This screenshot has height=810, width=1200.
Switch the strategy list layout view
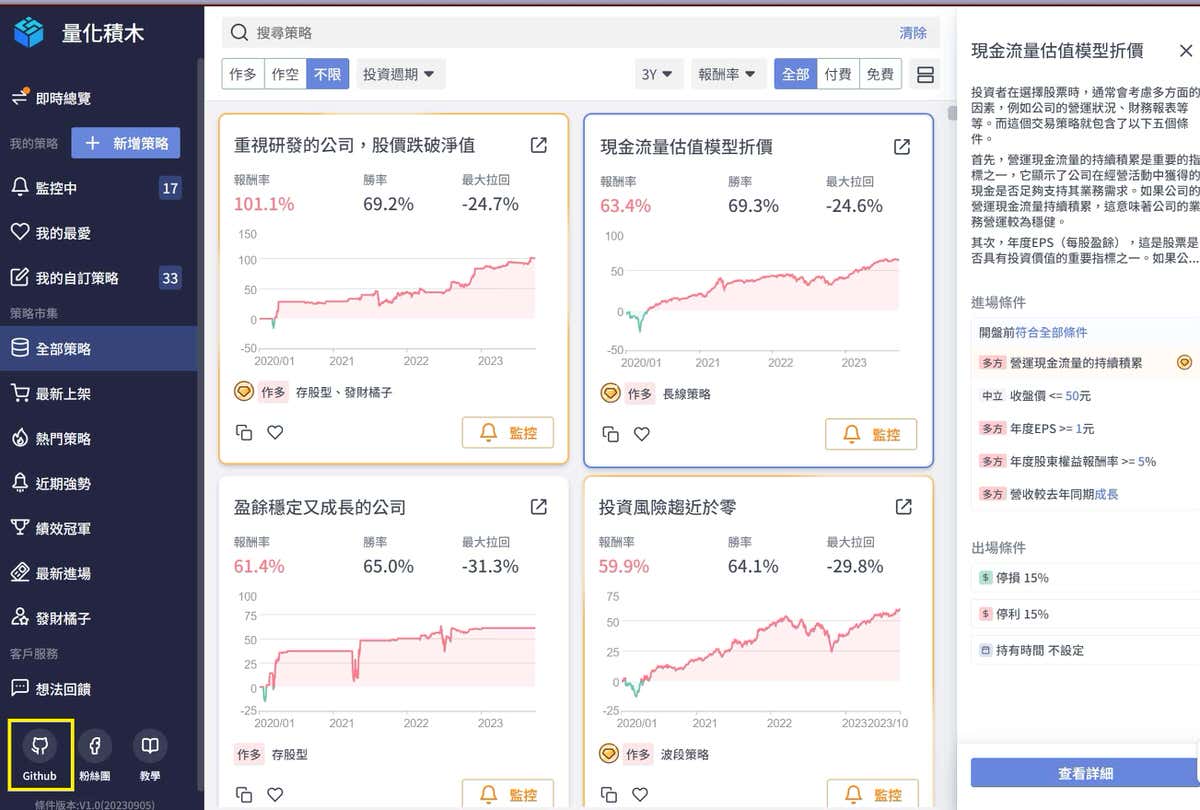[x=925, y=75]
